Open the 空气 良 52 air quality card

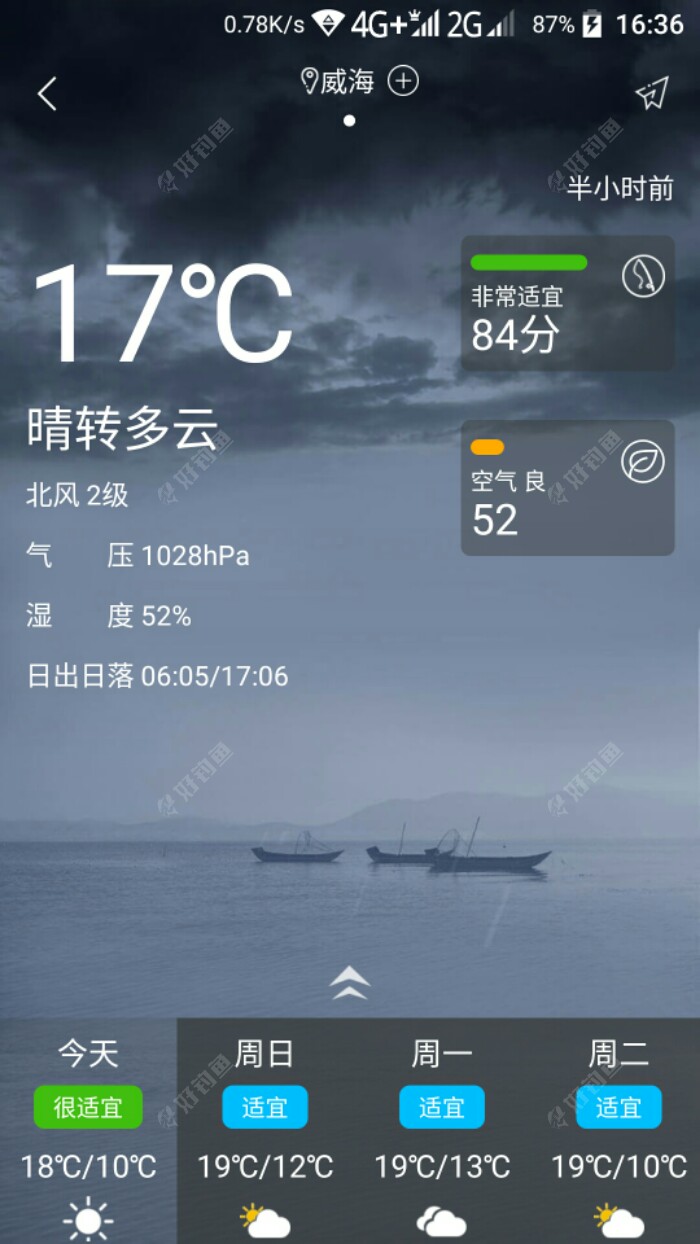point(567,487)
